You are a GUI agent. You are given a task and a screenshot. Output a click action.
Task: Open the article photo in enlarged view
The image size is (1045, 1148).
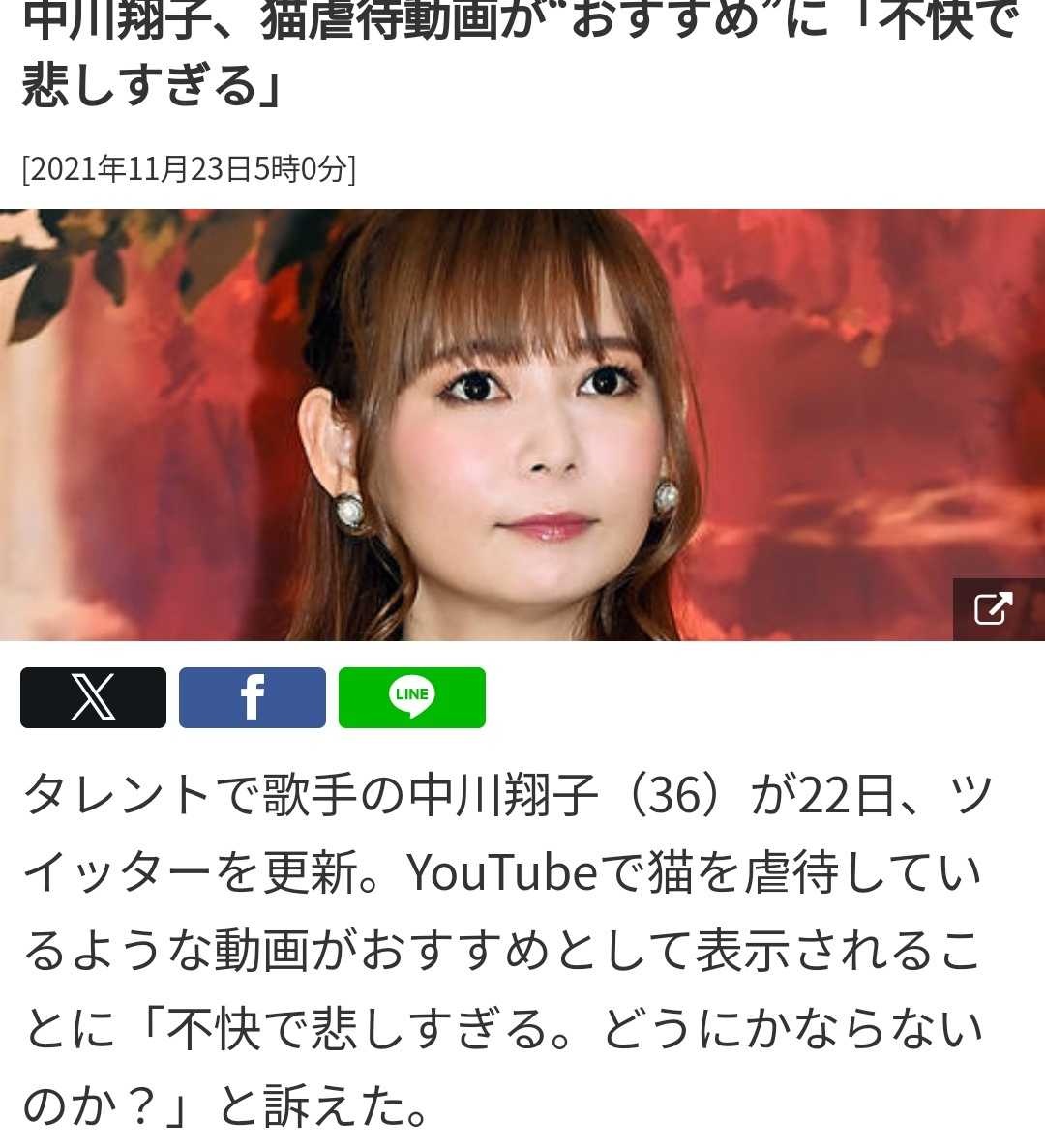pos(994,609)
